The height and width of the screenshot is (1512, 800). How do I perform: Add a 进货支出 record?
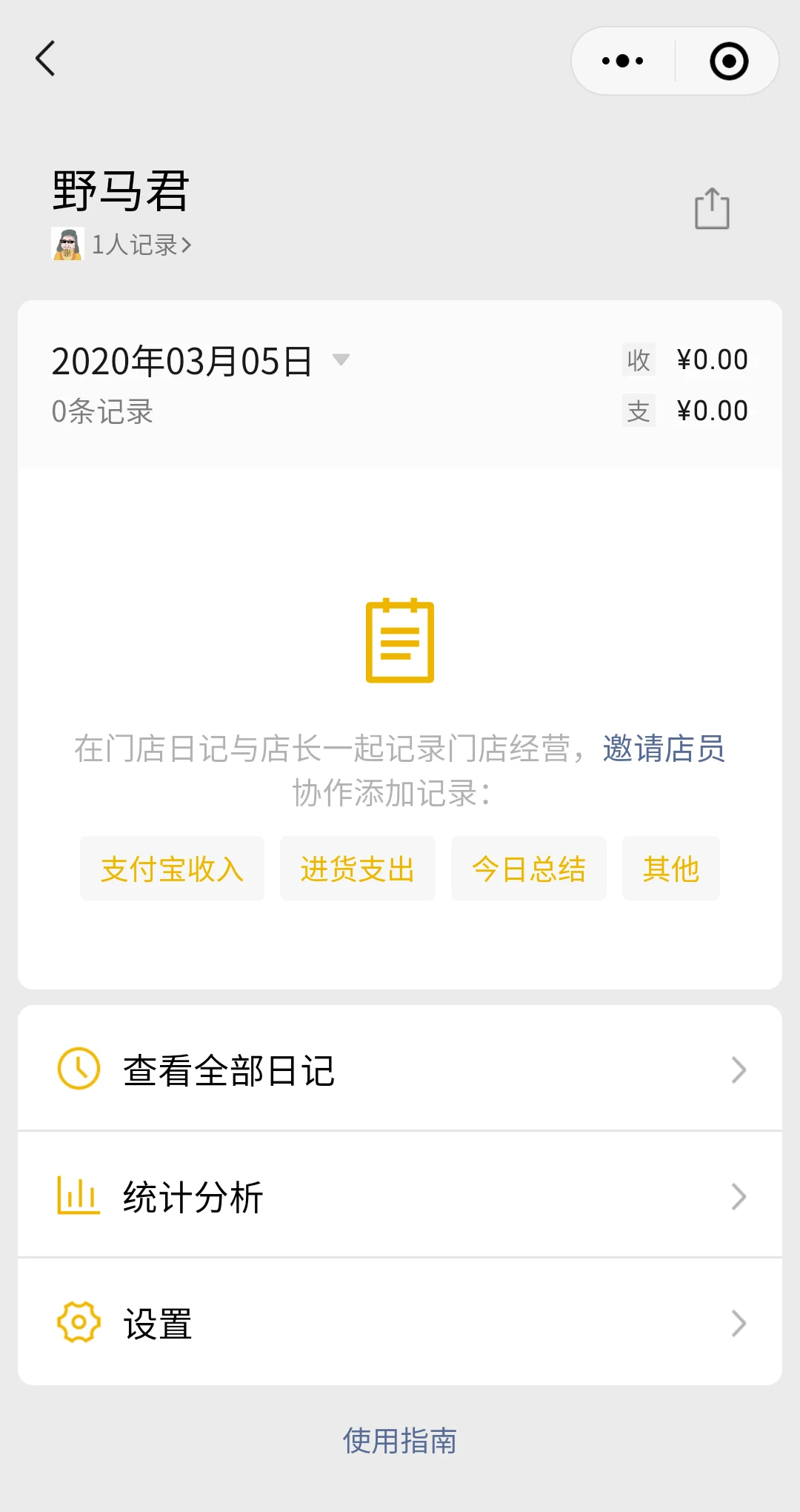pos(357,869)
